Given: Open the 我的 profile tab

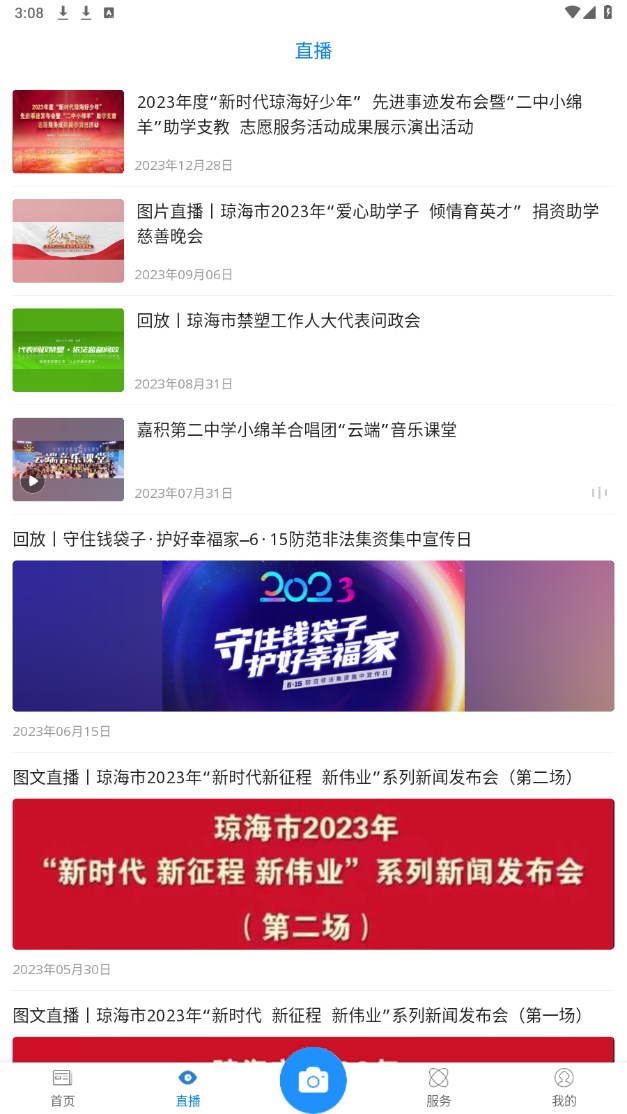Looking at the screenshot, I should pos(564,1087).
